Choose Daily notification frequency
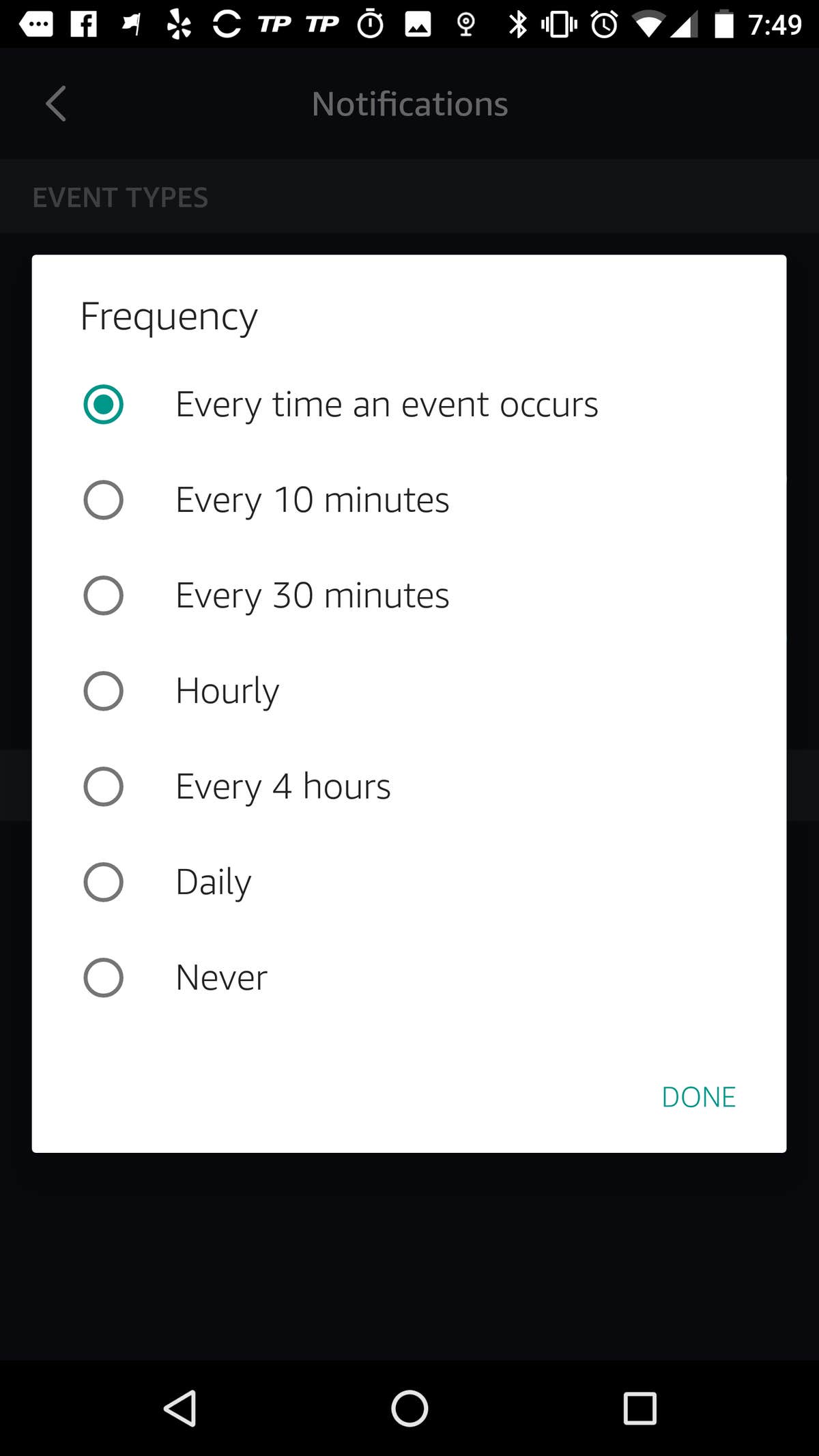Image resolution: width=819 pixels, height=1456 pixels. tap(103, 882)
